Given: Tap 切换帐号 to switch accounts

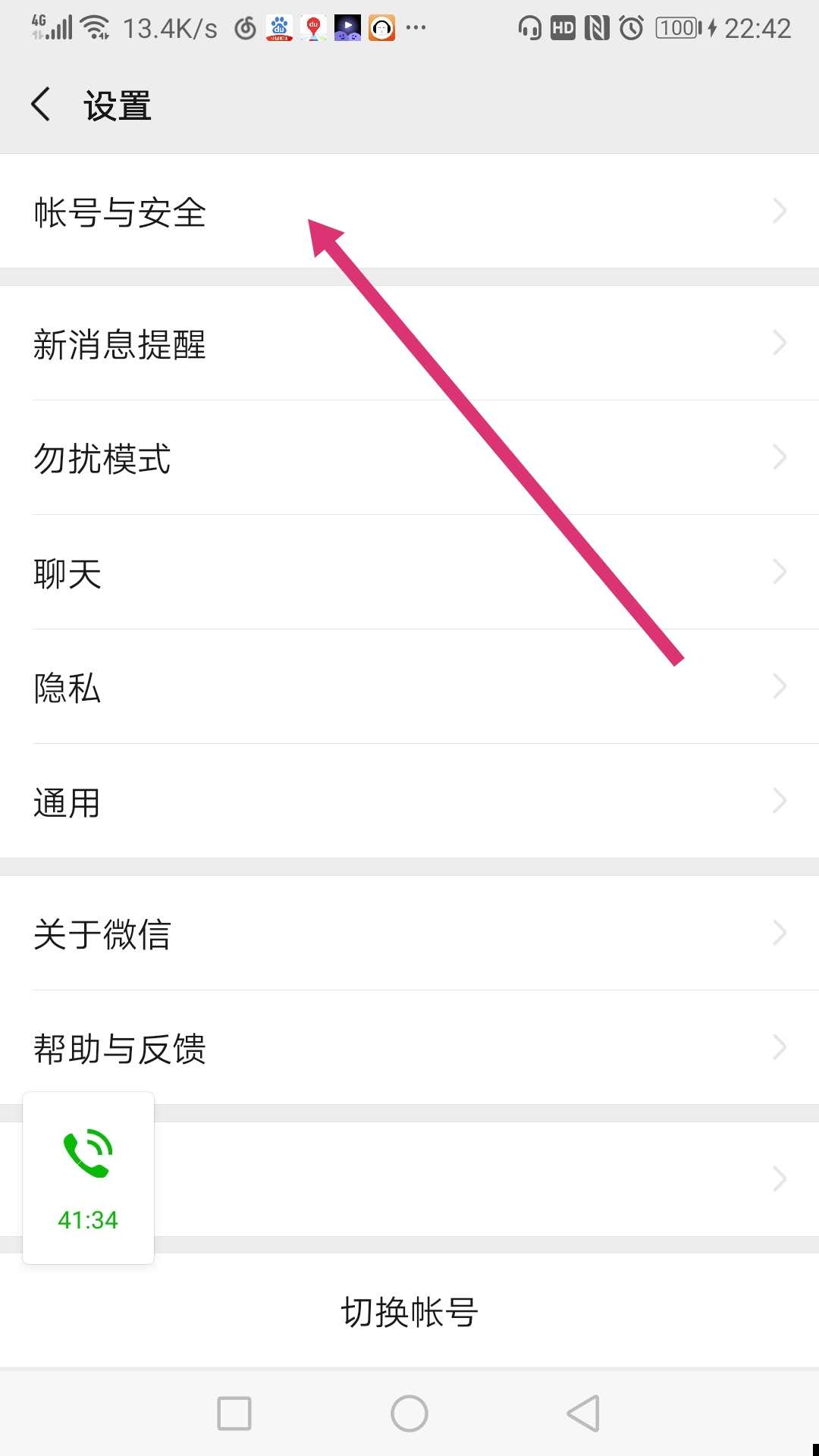Looking at the screenshot, I should click(409, 1314).
